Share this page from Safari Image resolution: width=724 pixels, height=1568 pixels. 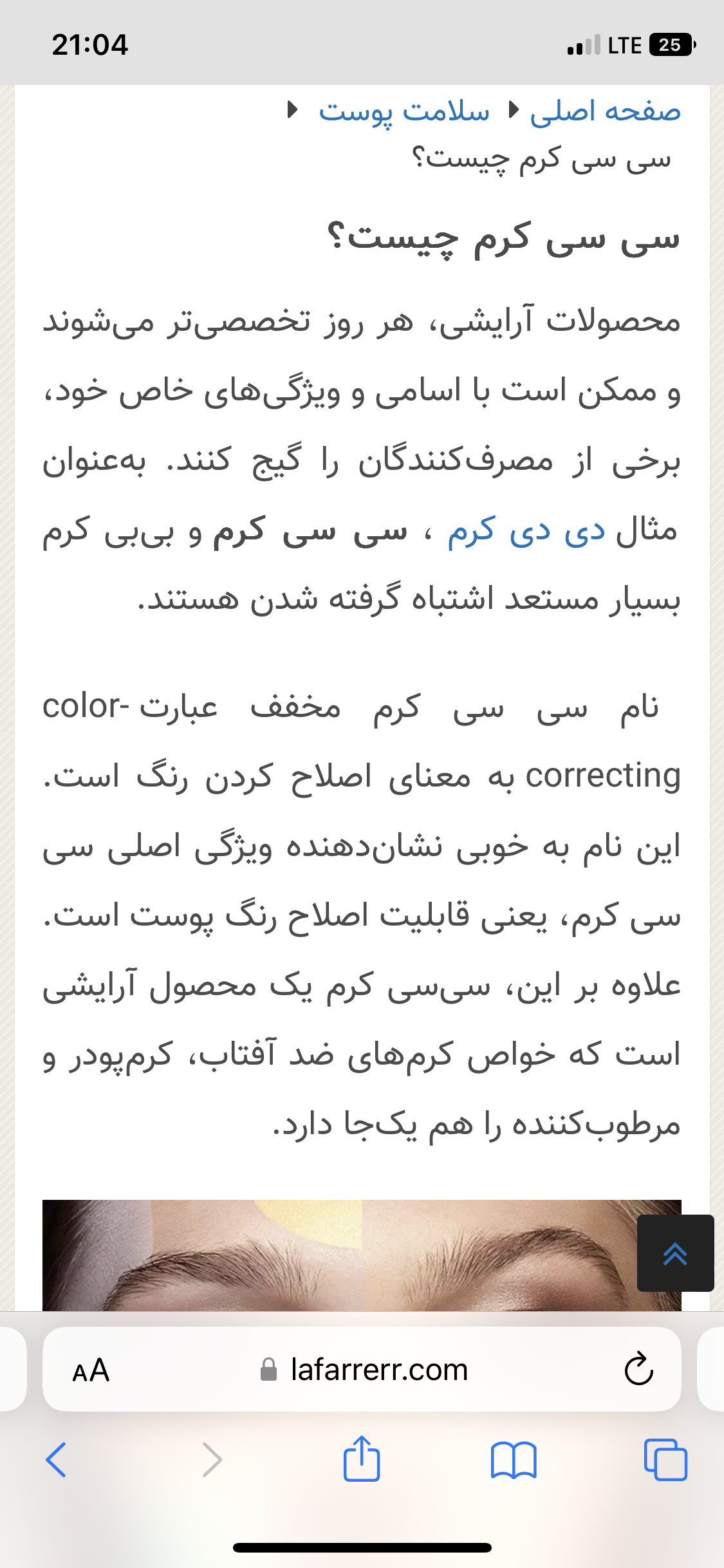click(362, 1459)
